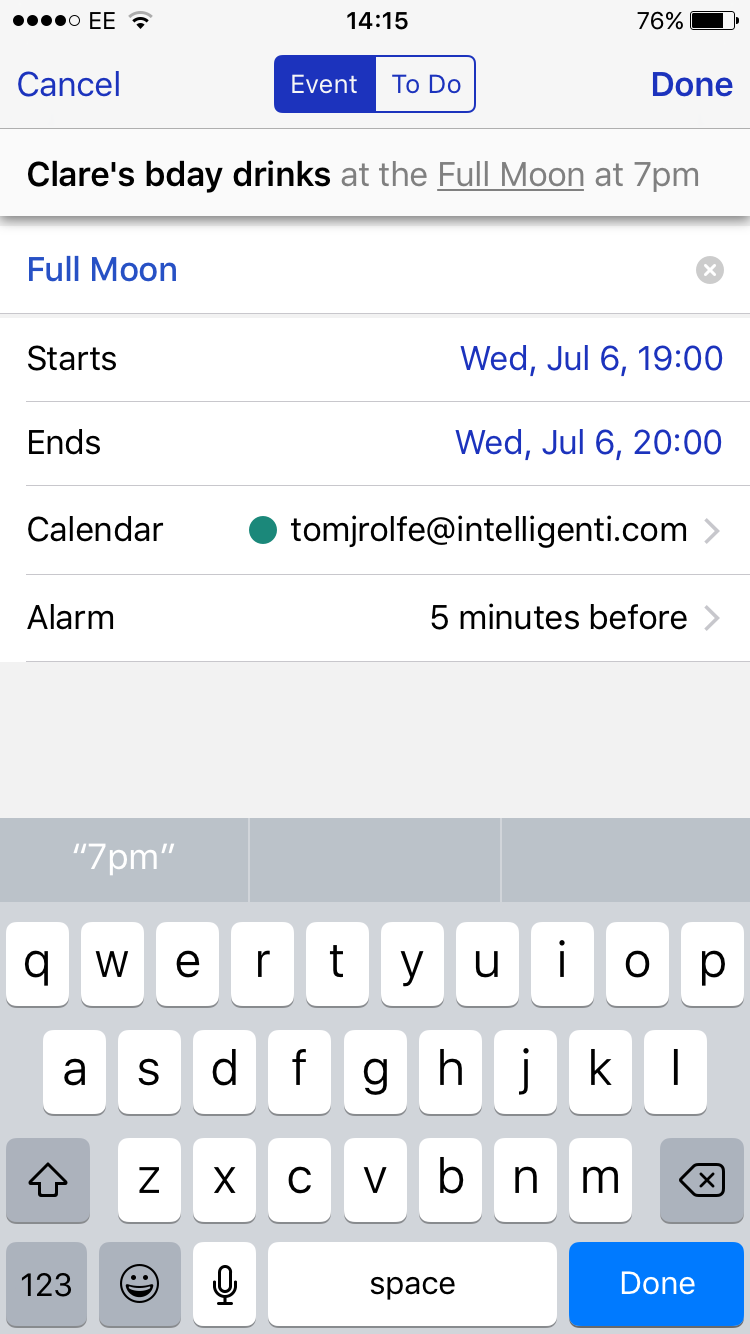Open the Alarm setting row
Viewport: 750px width, 1334px height.
[x=375, y=618]
